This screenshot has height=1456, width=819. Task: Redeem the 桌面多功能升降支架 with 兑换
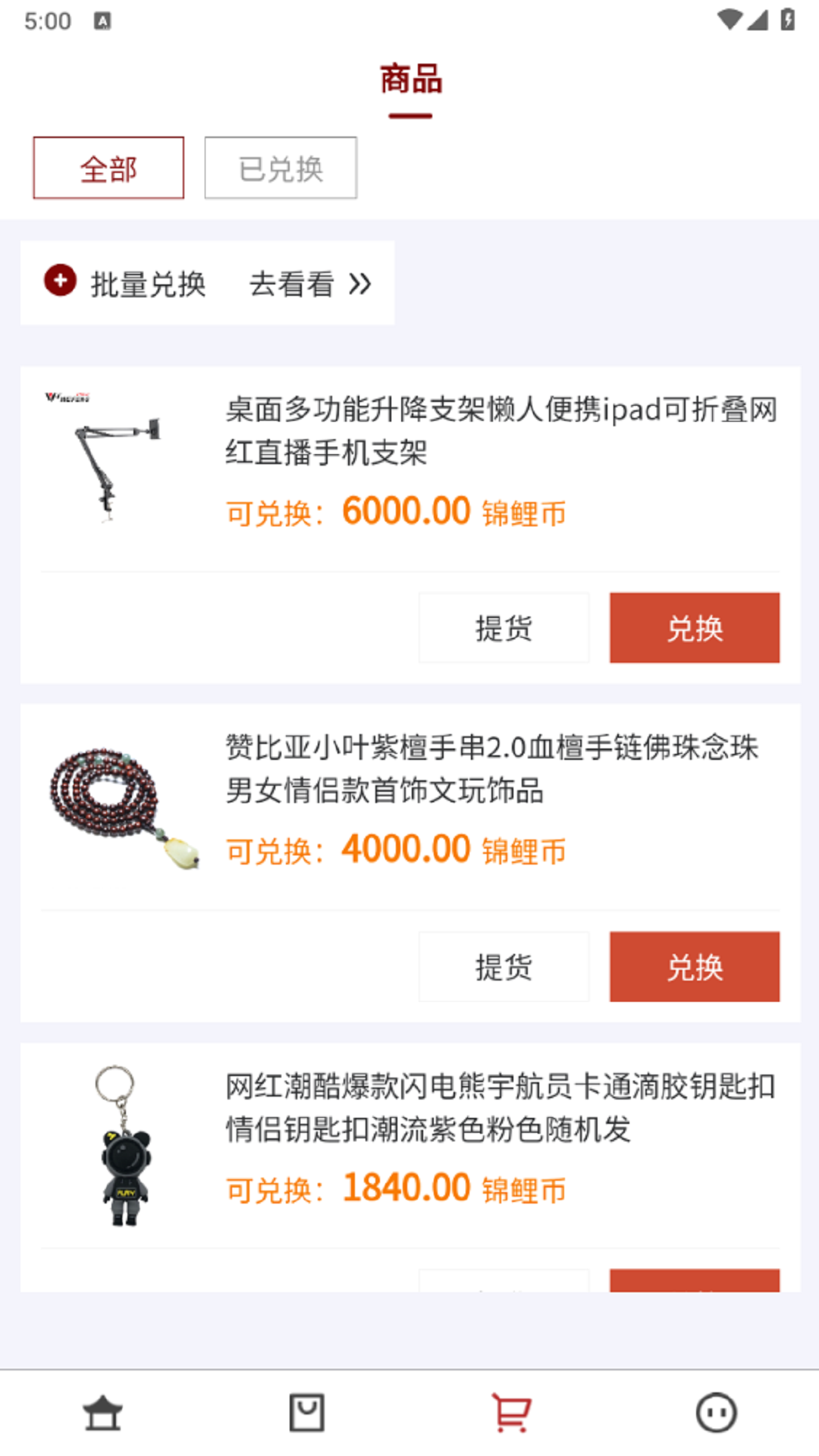pyautogui.click(x=694, y=628)
